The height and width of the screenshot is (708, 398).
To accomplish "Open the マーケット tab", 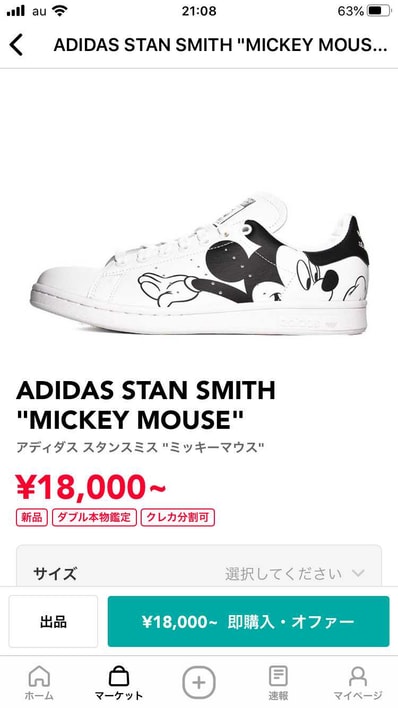I will (x=118, y=682).
